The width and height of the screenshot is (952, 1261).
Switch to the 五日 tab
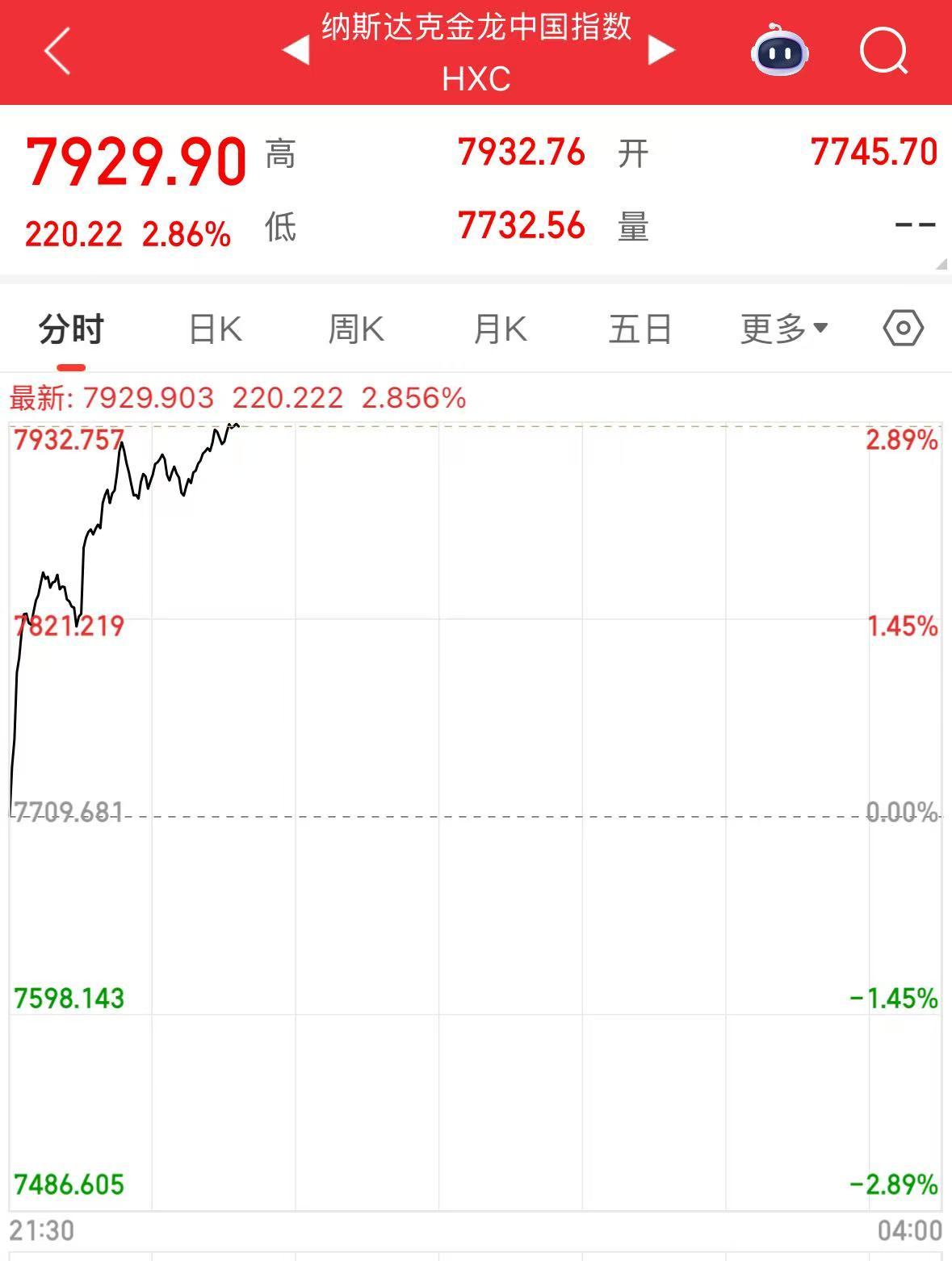pos(640,329)
